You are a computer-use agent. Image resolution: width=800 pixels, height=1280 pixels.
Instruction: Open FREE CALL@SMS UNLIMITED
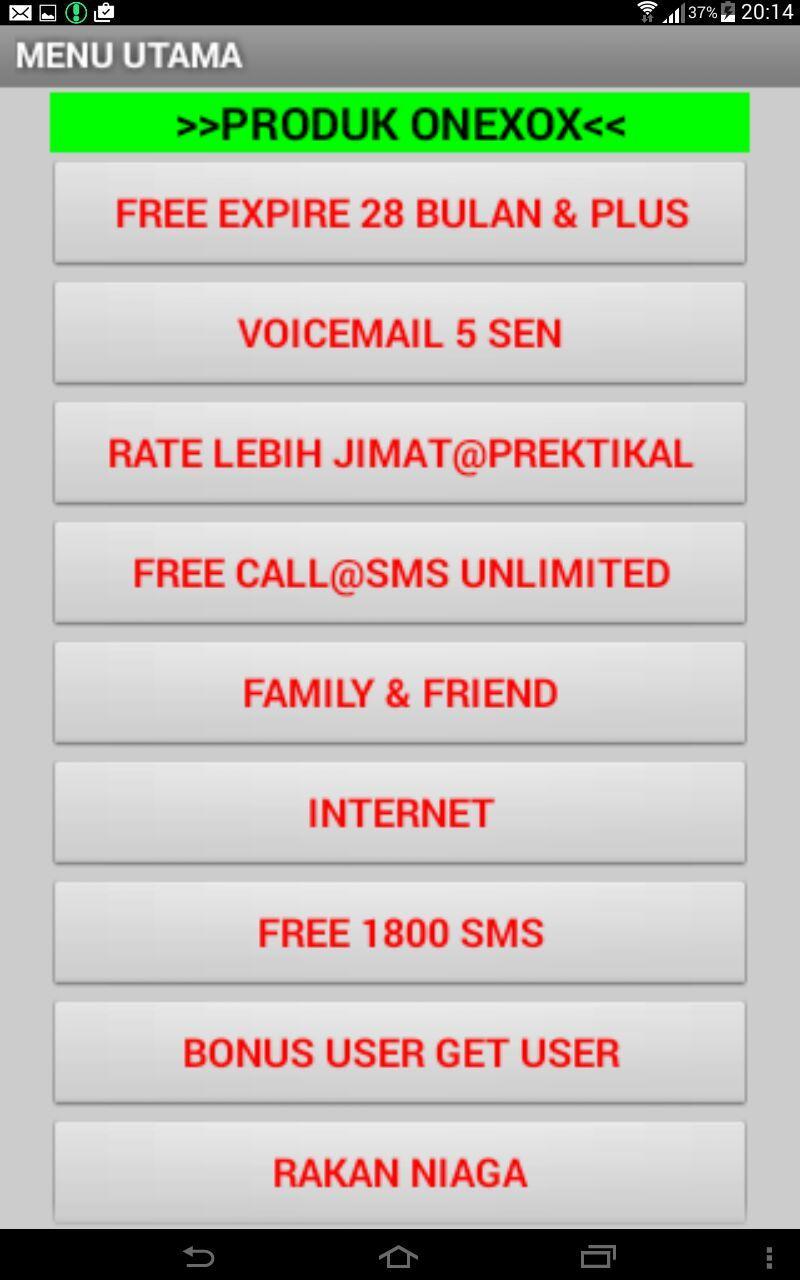coord(400,573)
